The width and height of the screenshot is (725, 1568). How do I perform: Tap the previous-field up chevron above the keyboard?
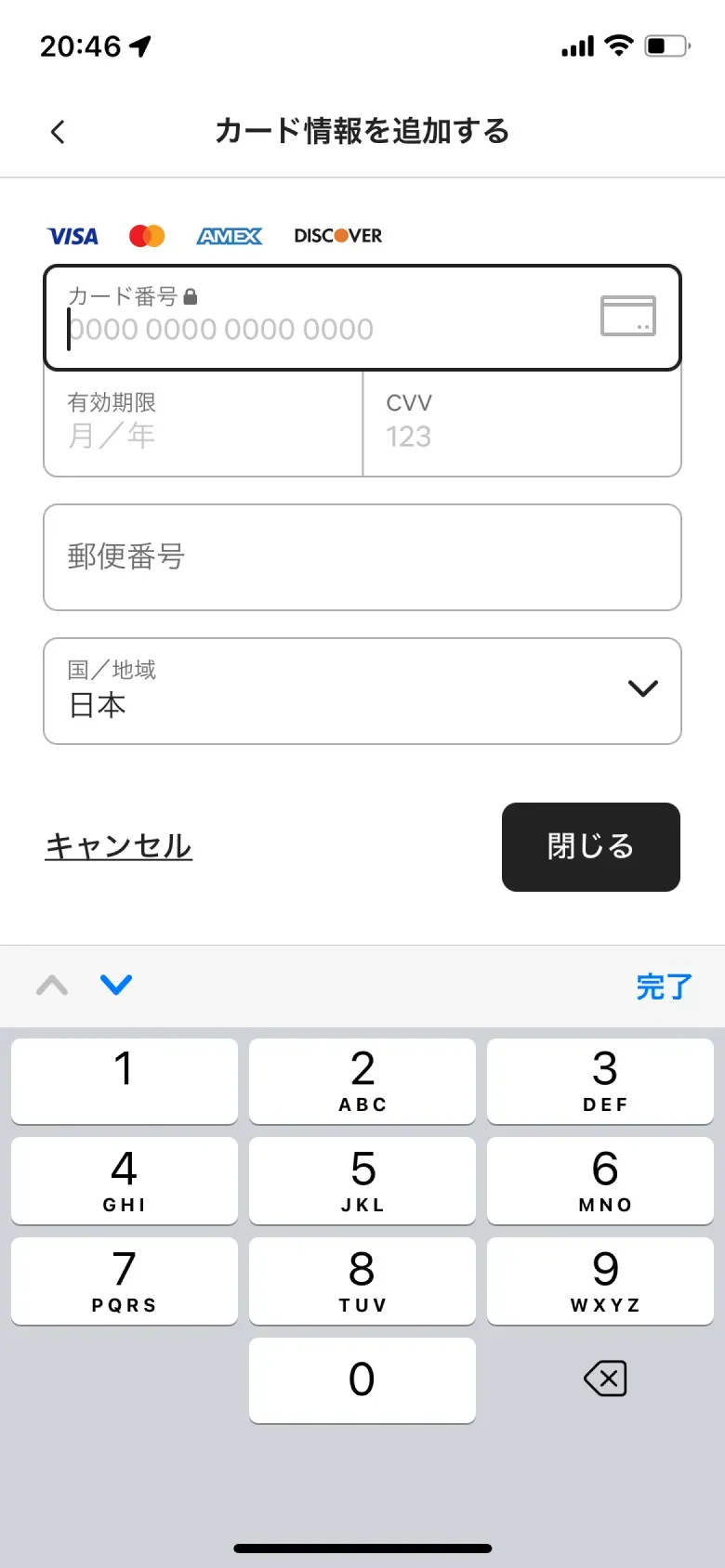pyautogui.click(x=51, y=986)
